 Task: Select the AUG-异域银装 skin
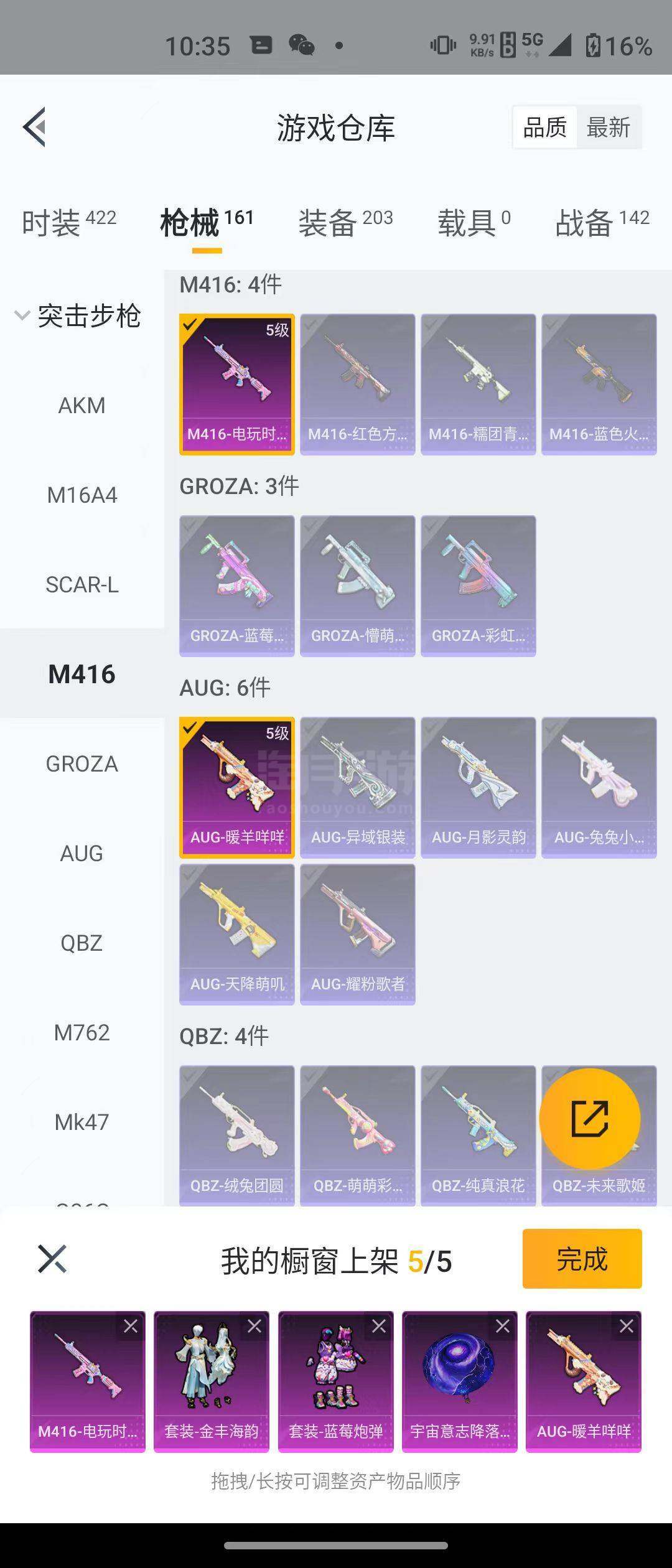pyautogui.click(x=357, y=787)
